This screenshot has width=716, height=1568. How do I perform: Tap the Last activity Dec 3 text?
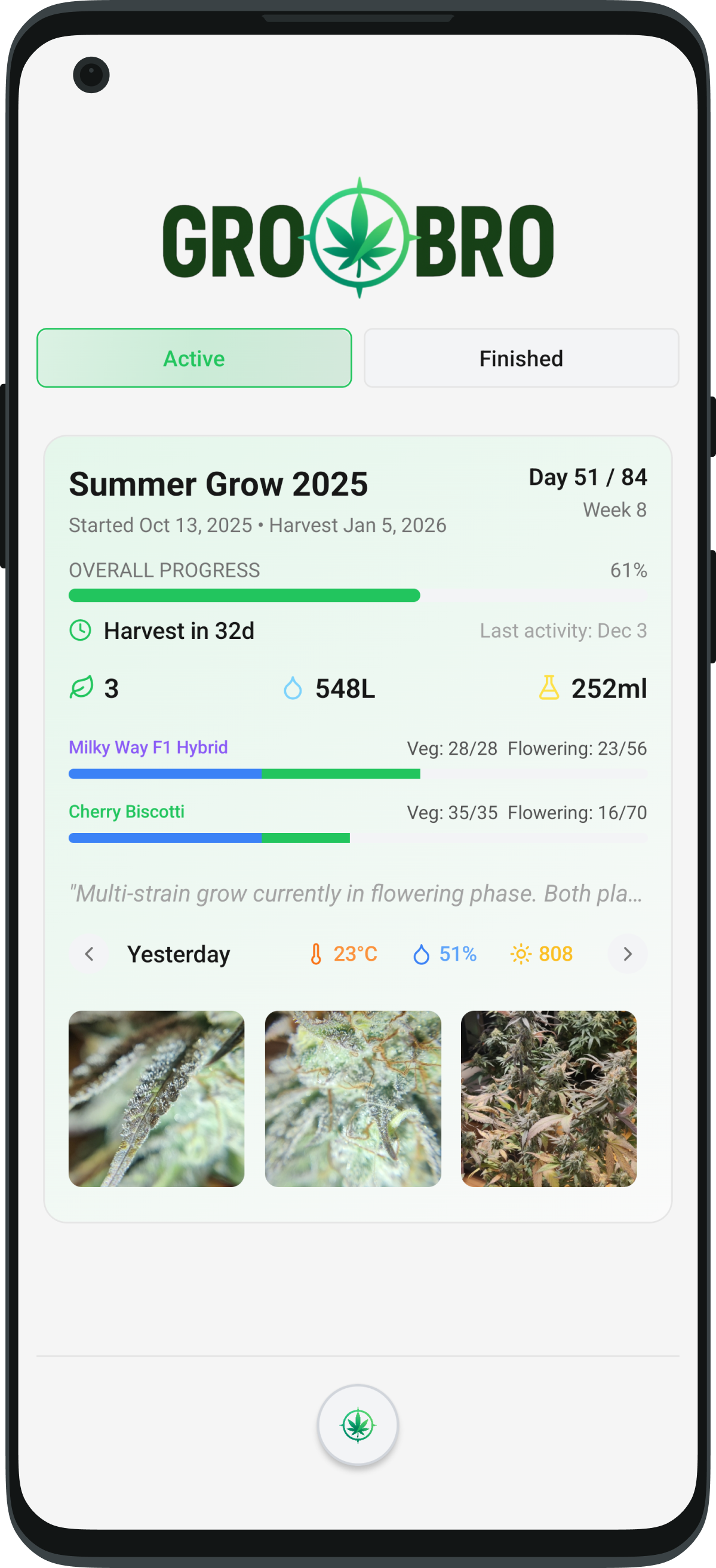tap(563, 630)
